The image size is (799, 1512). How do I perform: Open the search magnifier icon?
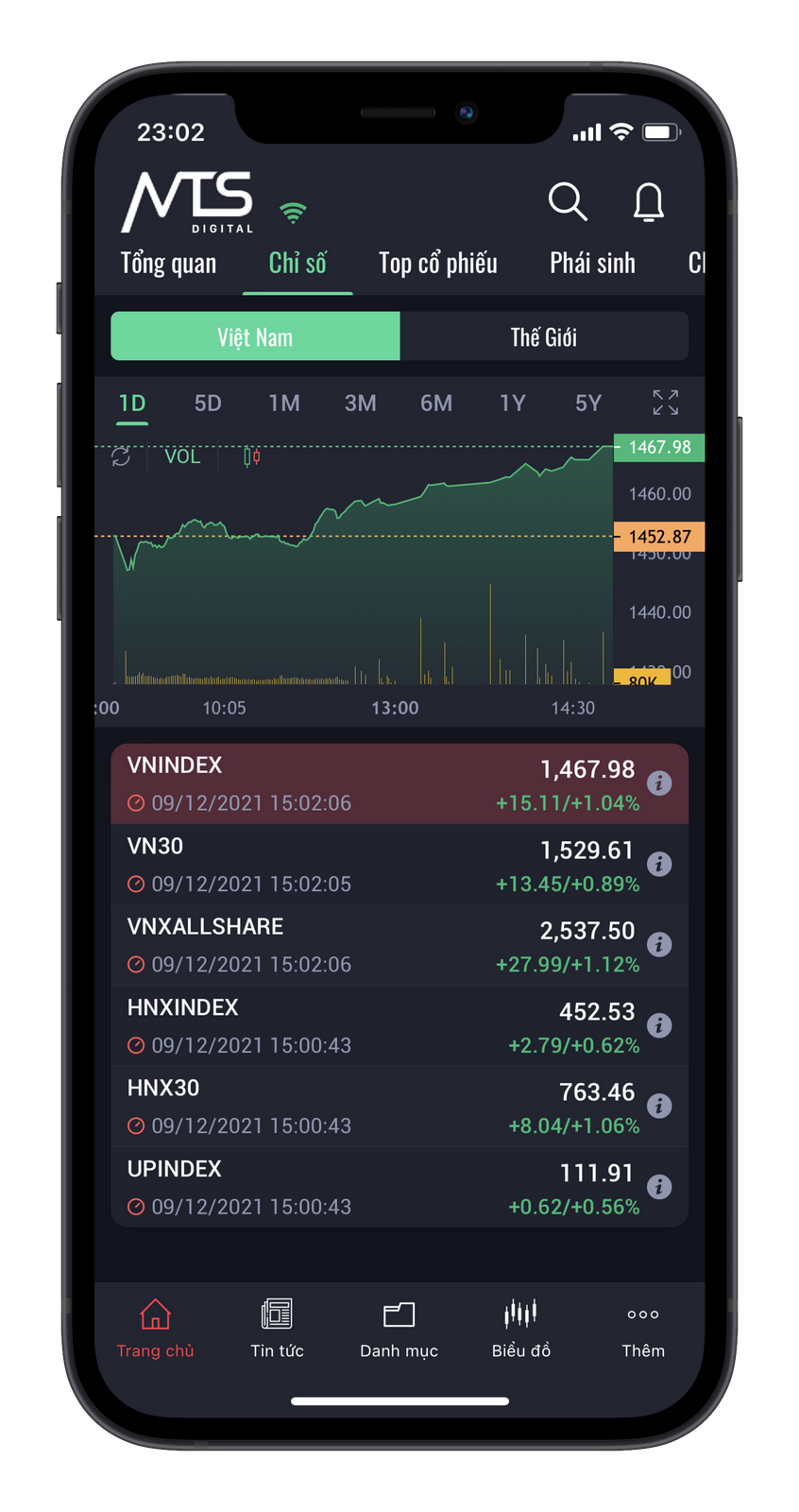pos(568,201)
